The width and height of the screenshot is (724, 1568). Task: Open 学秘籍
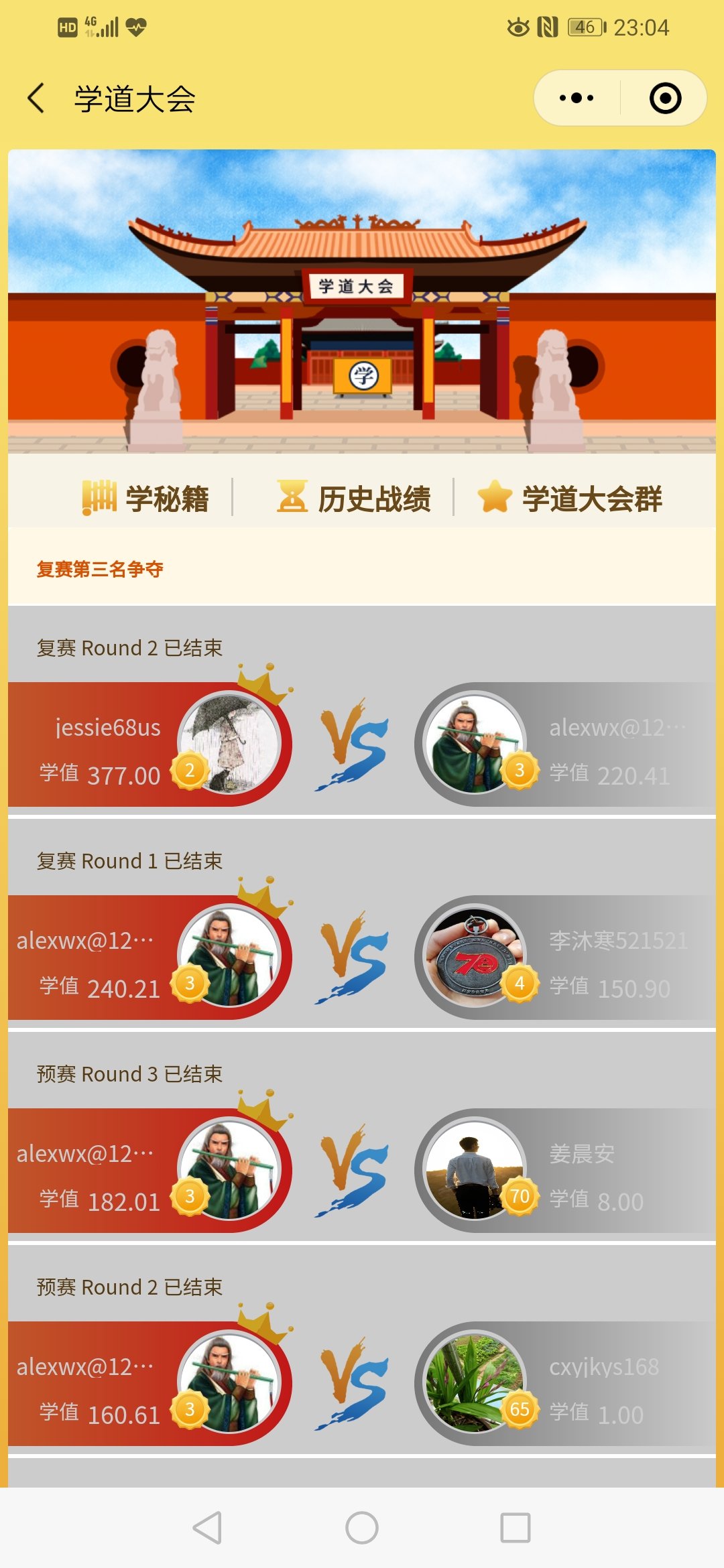click(146, 499)
